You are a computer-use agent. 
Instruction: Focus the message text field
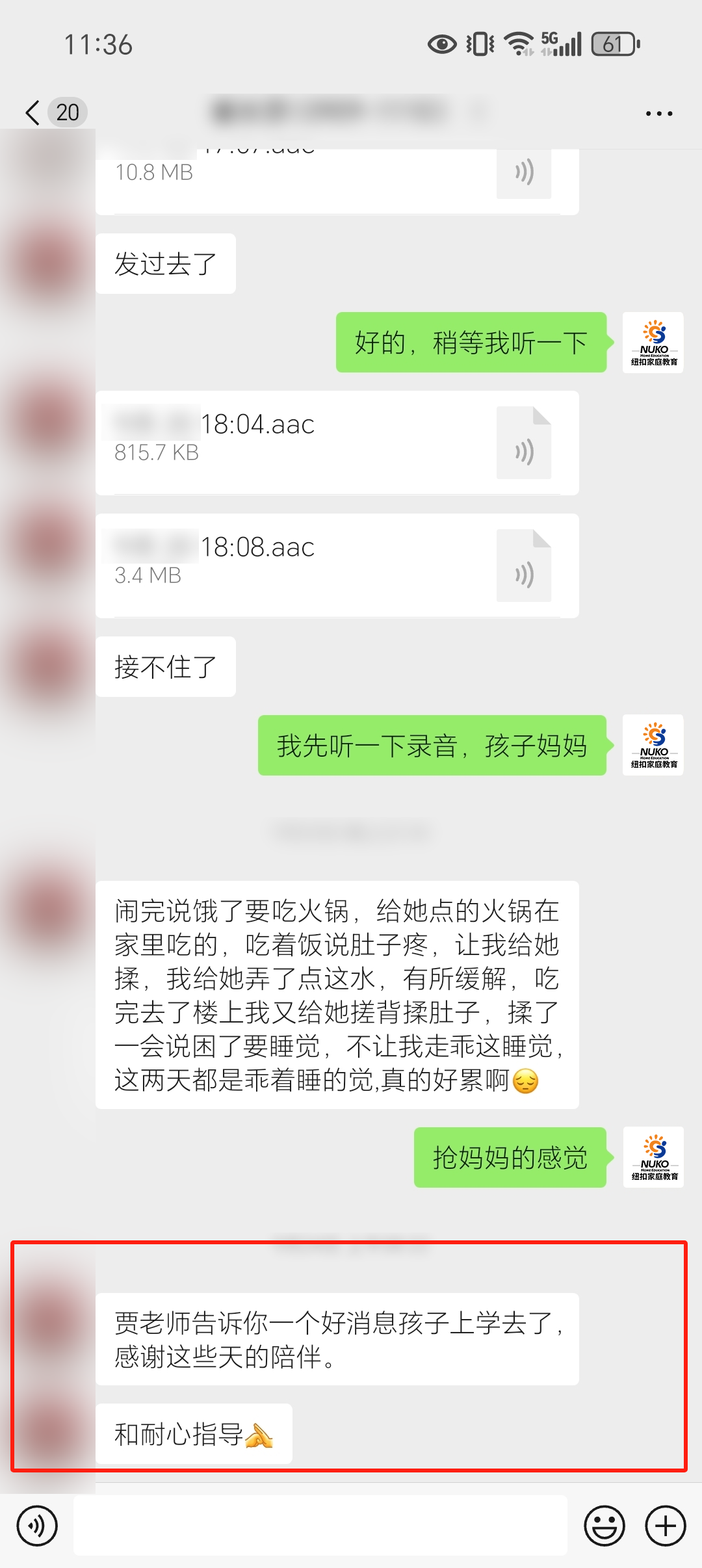[x=320, y=1525]
